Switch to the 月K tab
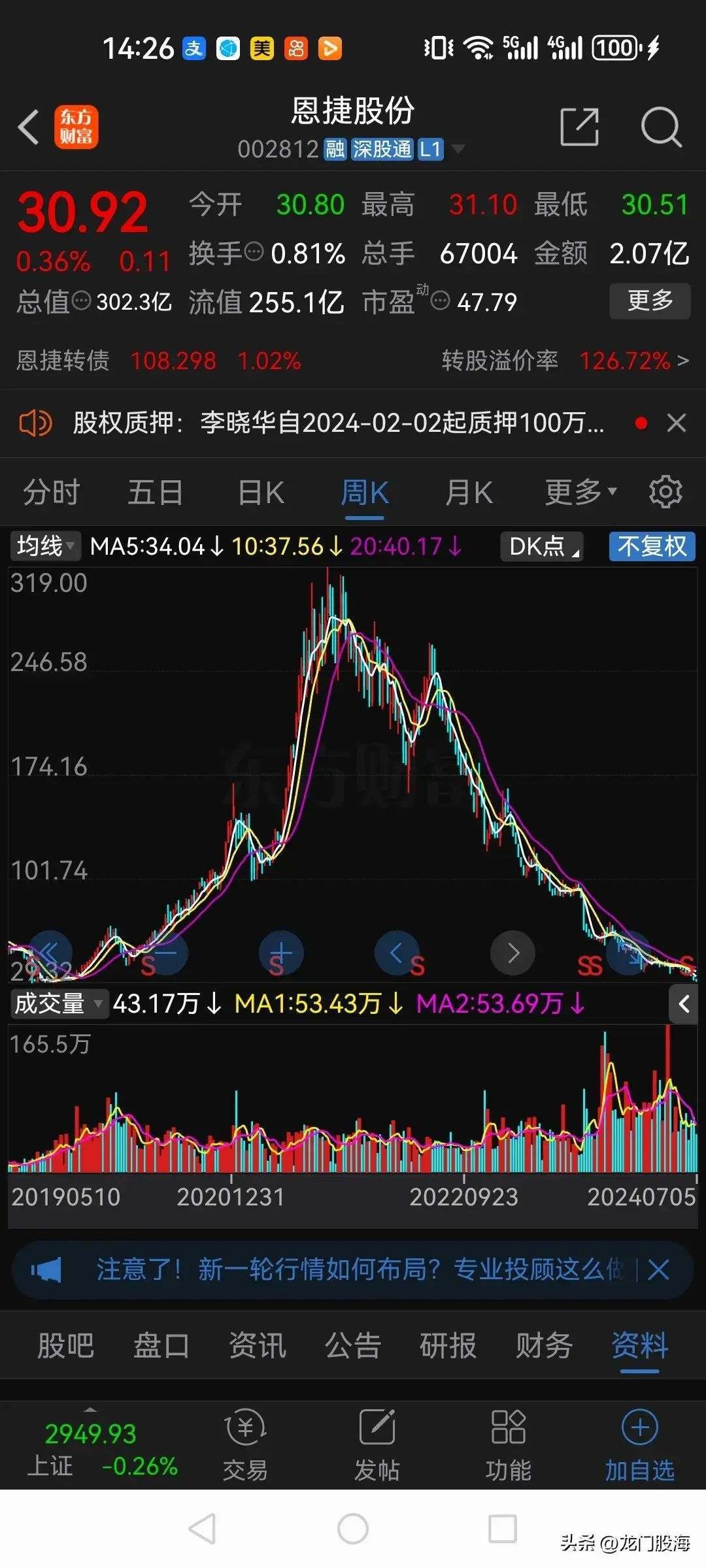The height and width of the screenshot is (1568, 706). pos(468,493)
